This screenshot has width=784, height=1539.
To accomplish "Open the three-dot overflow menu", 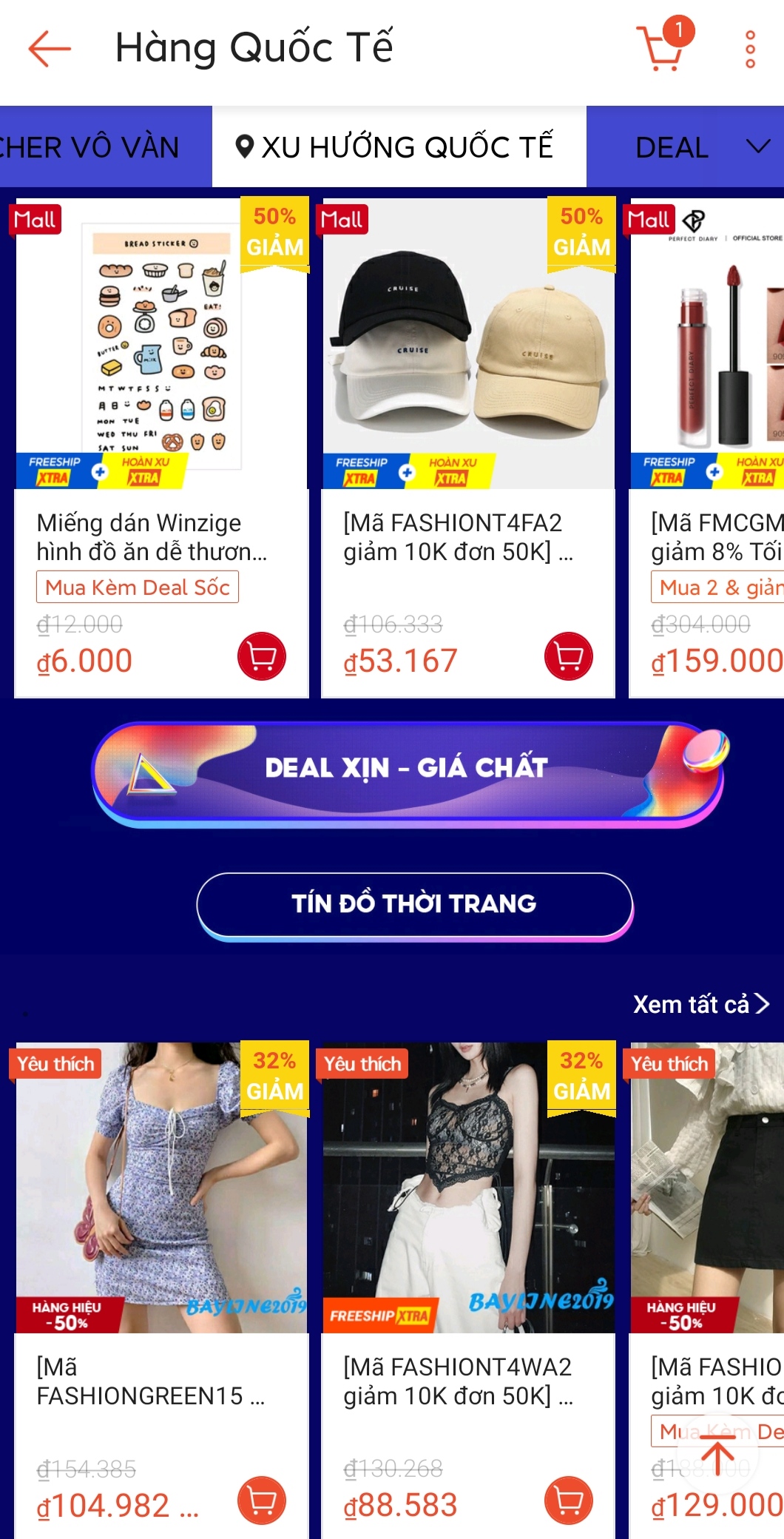I will pos(750,50).
